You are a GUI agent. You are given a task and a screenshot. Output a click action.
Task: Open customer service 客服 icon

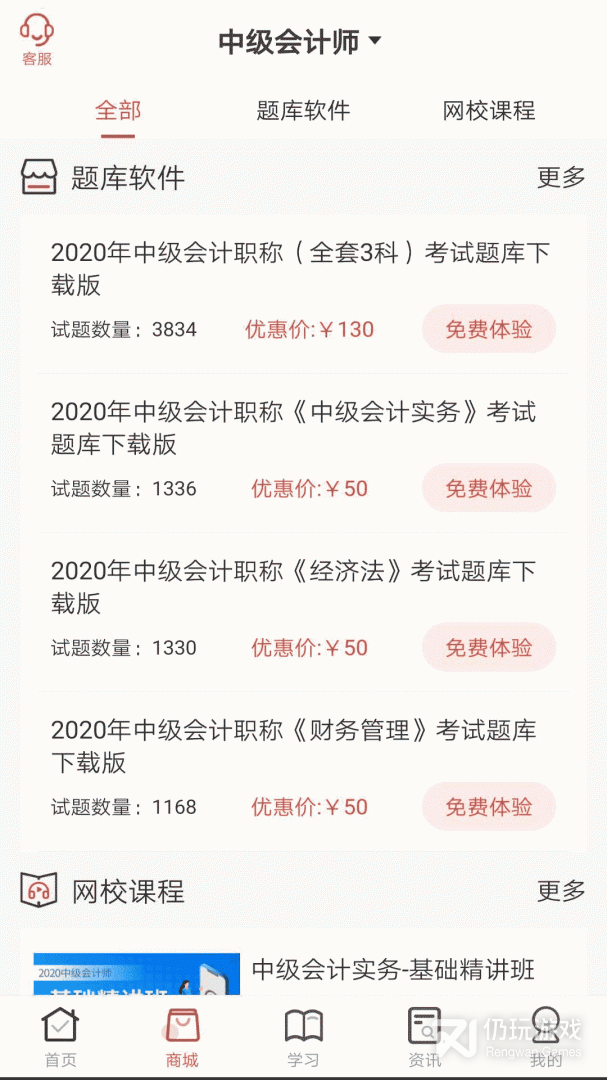point(37,40)
